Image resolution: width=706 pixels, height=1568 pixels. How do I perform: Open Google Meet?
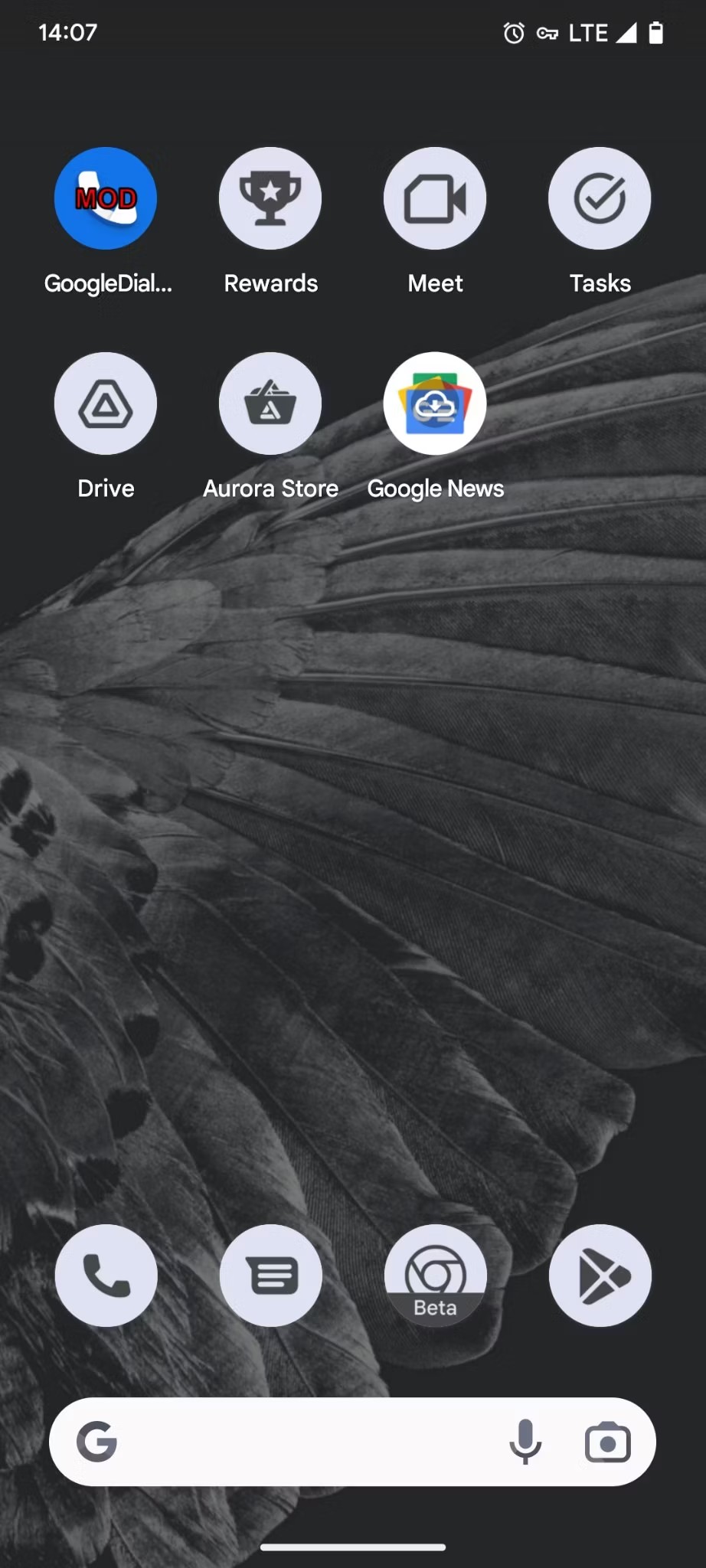435,198
